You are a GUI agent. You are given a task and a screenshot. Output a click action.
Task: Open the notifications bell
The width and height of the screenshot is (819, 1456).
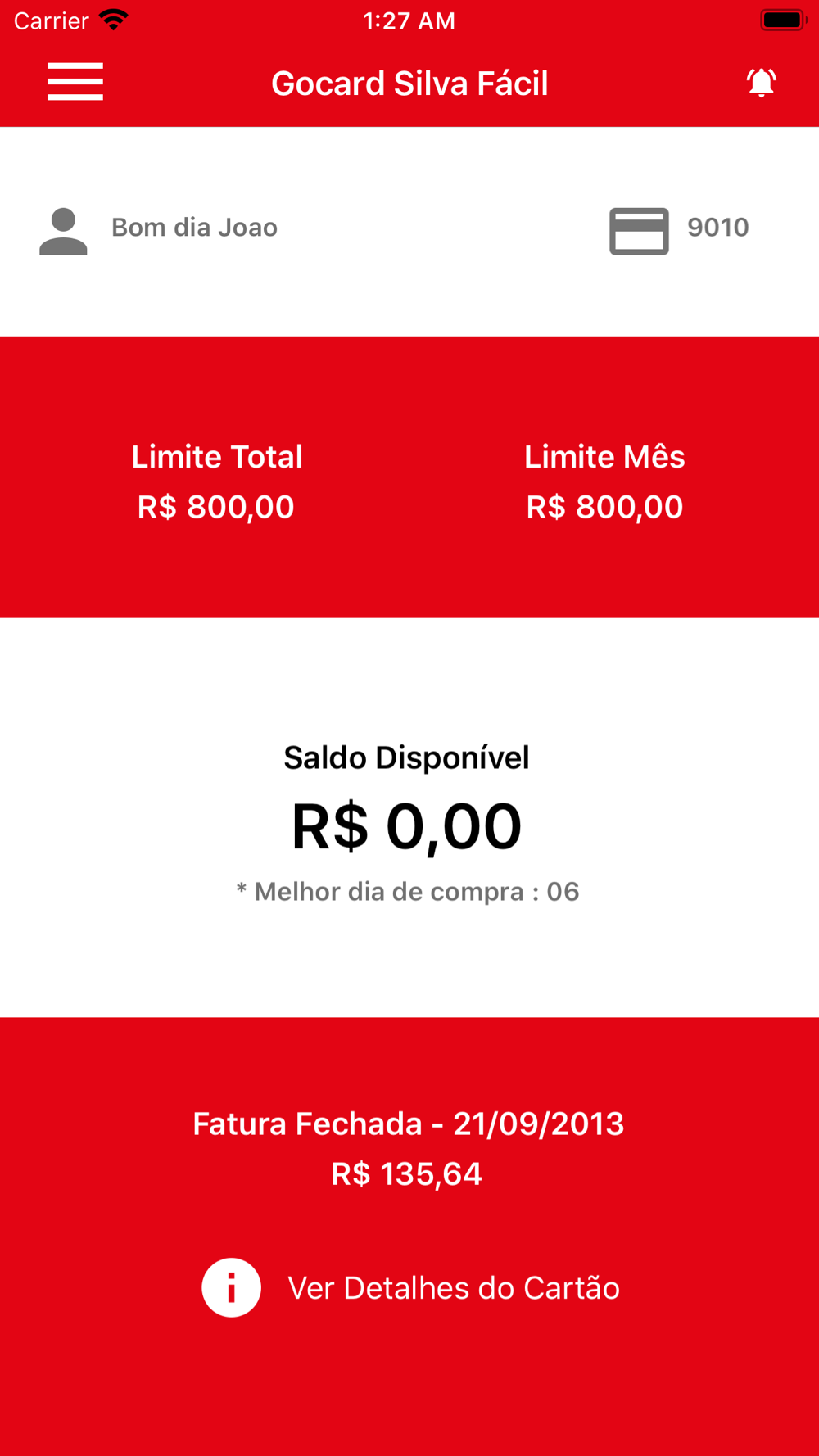click(x=761, y=83)
